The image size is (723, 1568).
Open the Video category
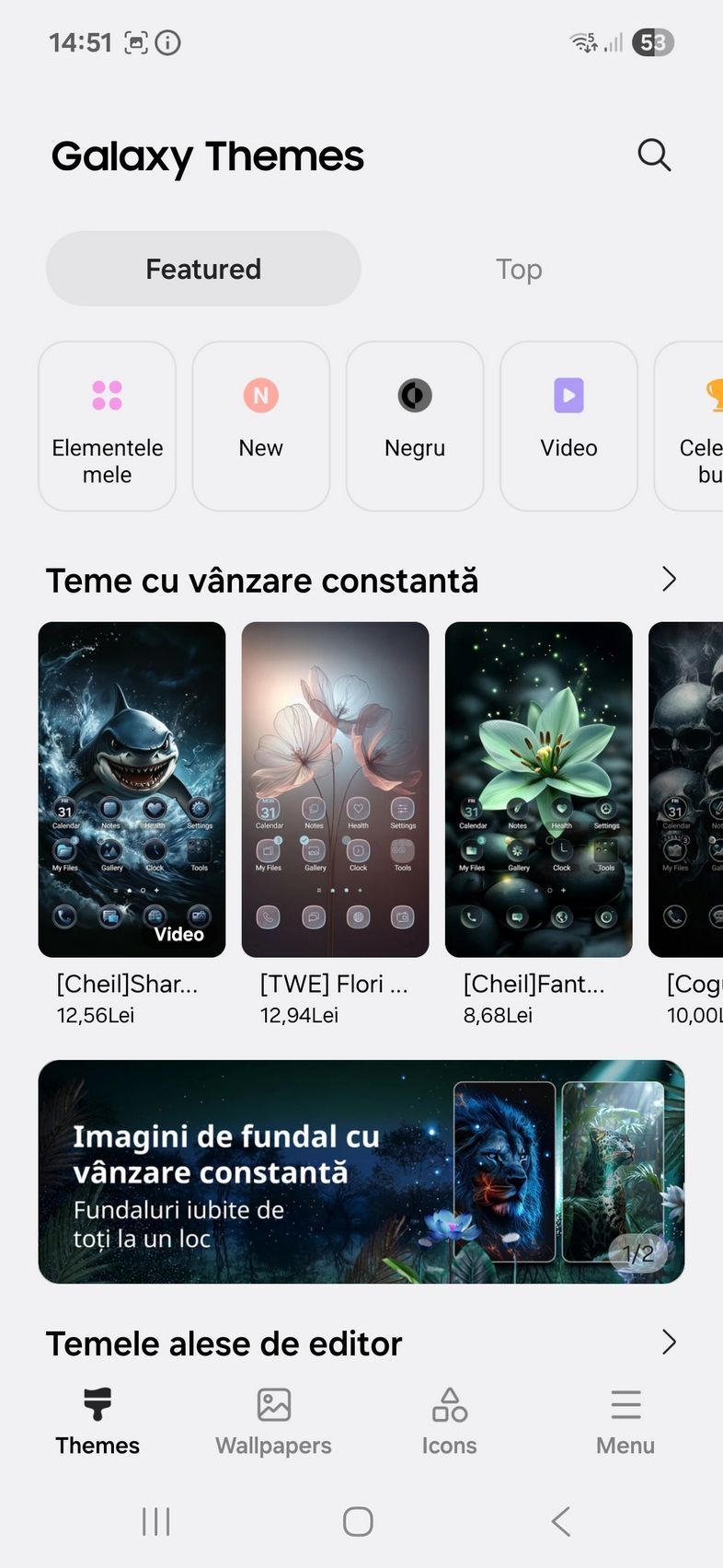point(568,426)
